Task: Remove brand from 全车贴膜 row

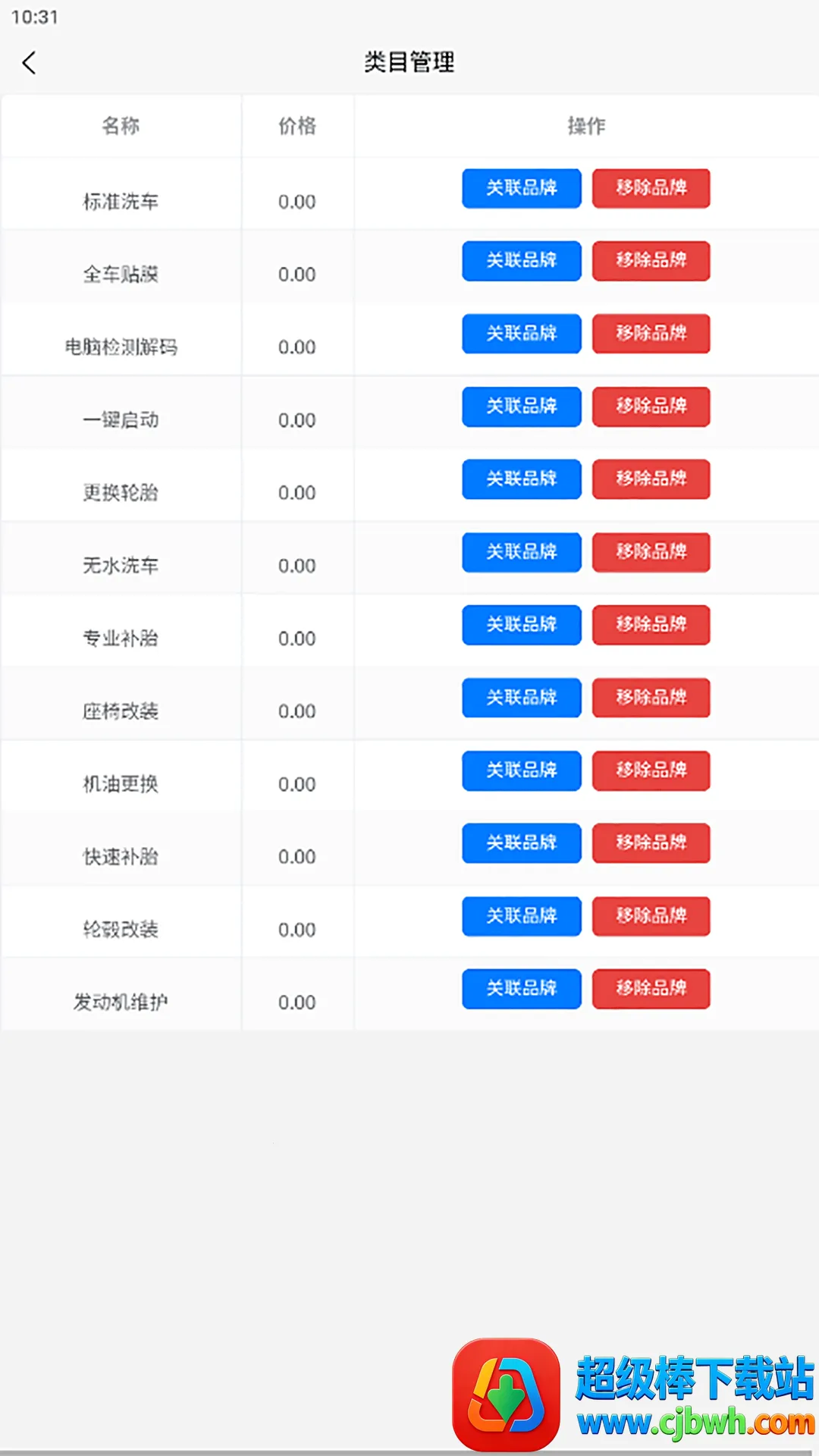Action: click(x=651, y=261)
